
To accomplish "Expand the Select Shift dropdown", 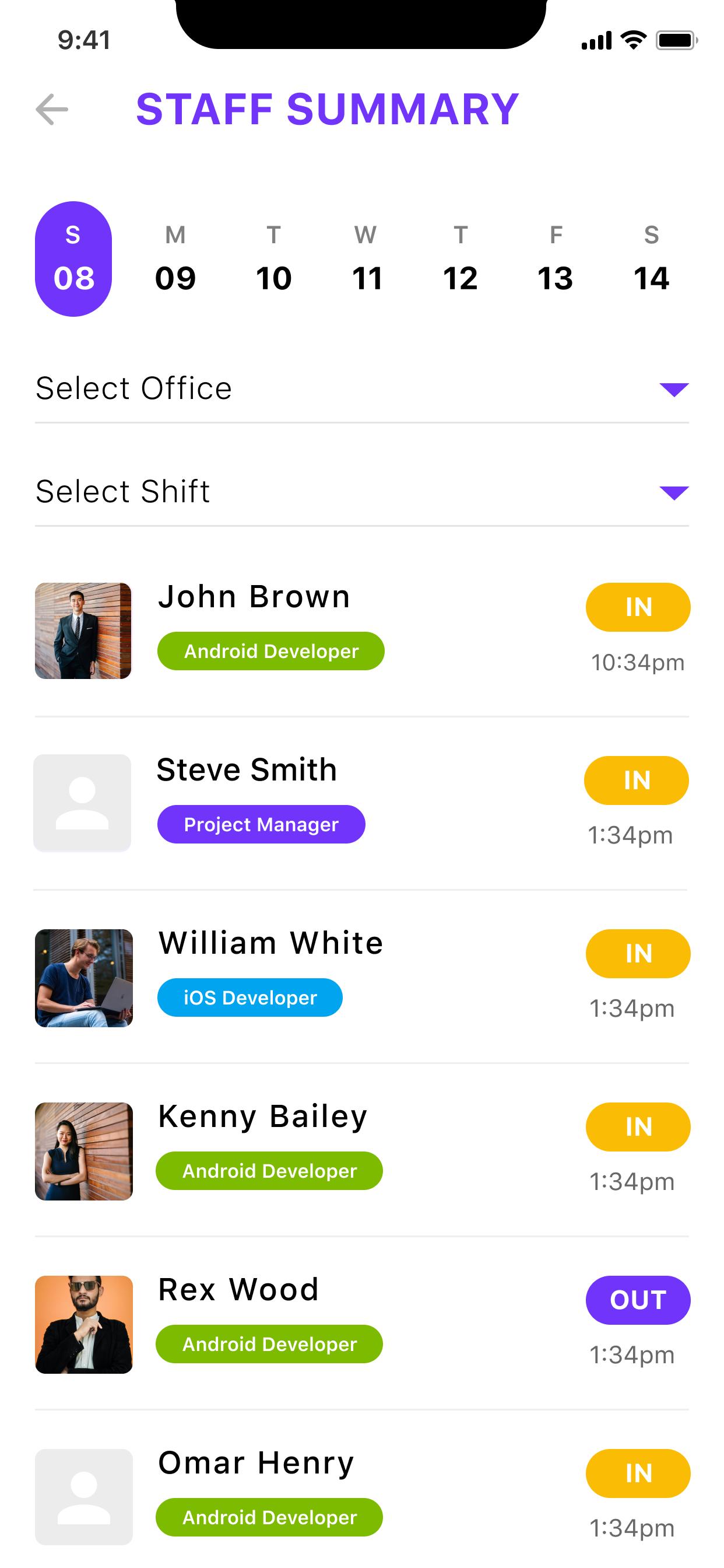I will (362, 492).
